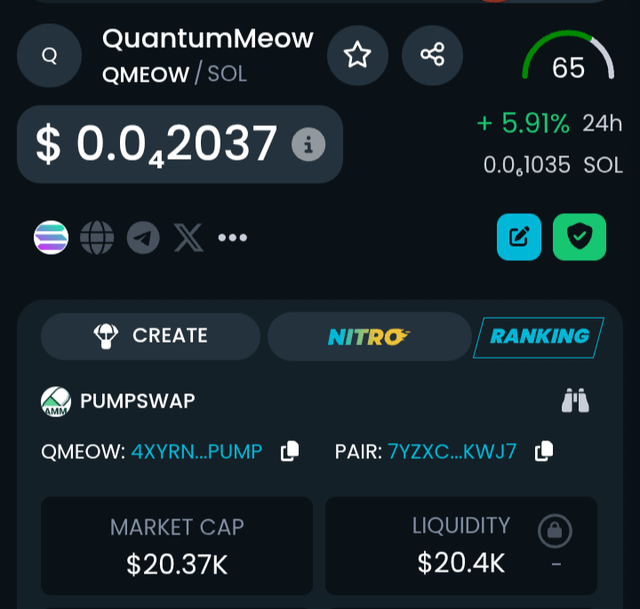640x609 pixels.
Task: Open price info icon next to $0.0₄2037
Action: (308, 145)
